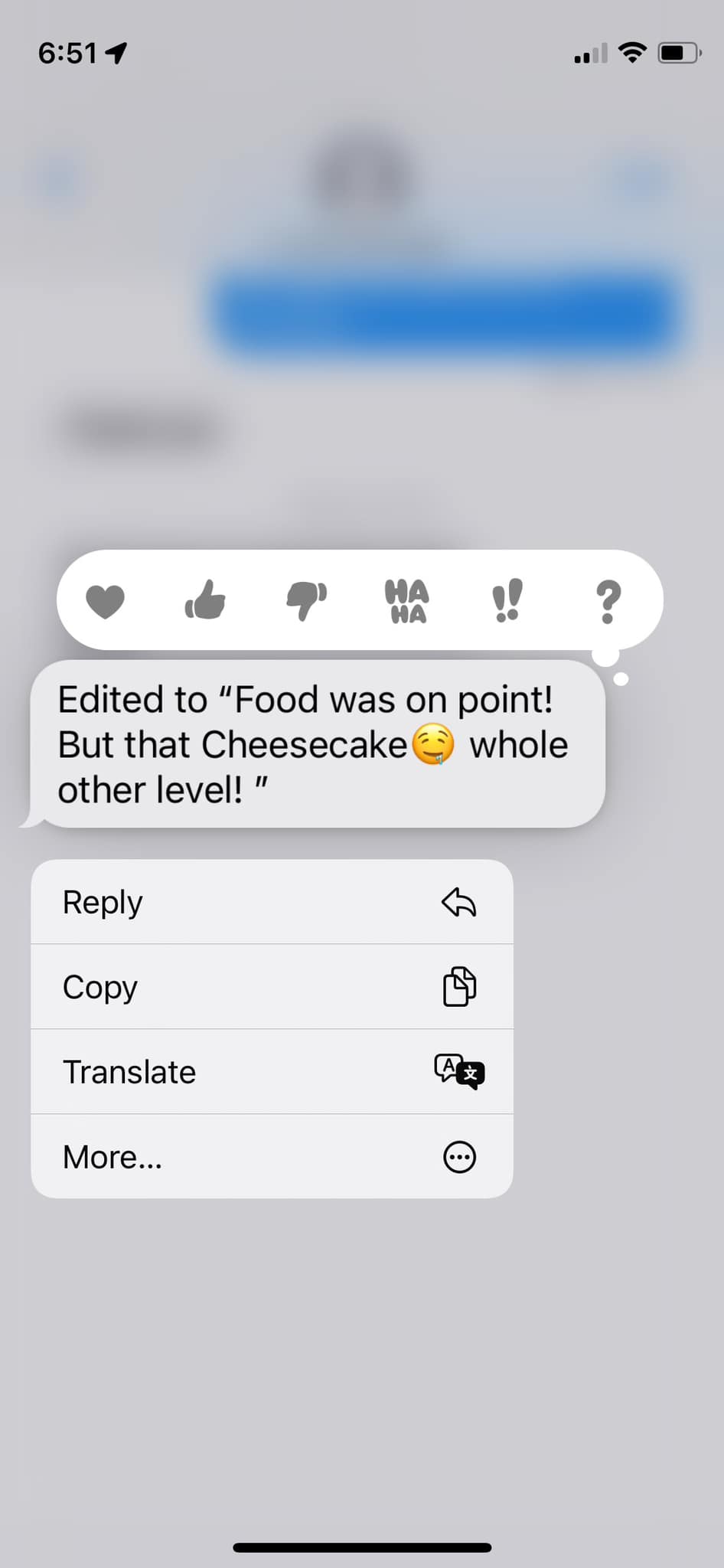React with the thumbs up tapback
The image size is (724, 1568).
coord(205,600)
